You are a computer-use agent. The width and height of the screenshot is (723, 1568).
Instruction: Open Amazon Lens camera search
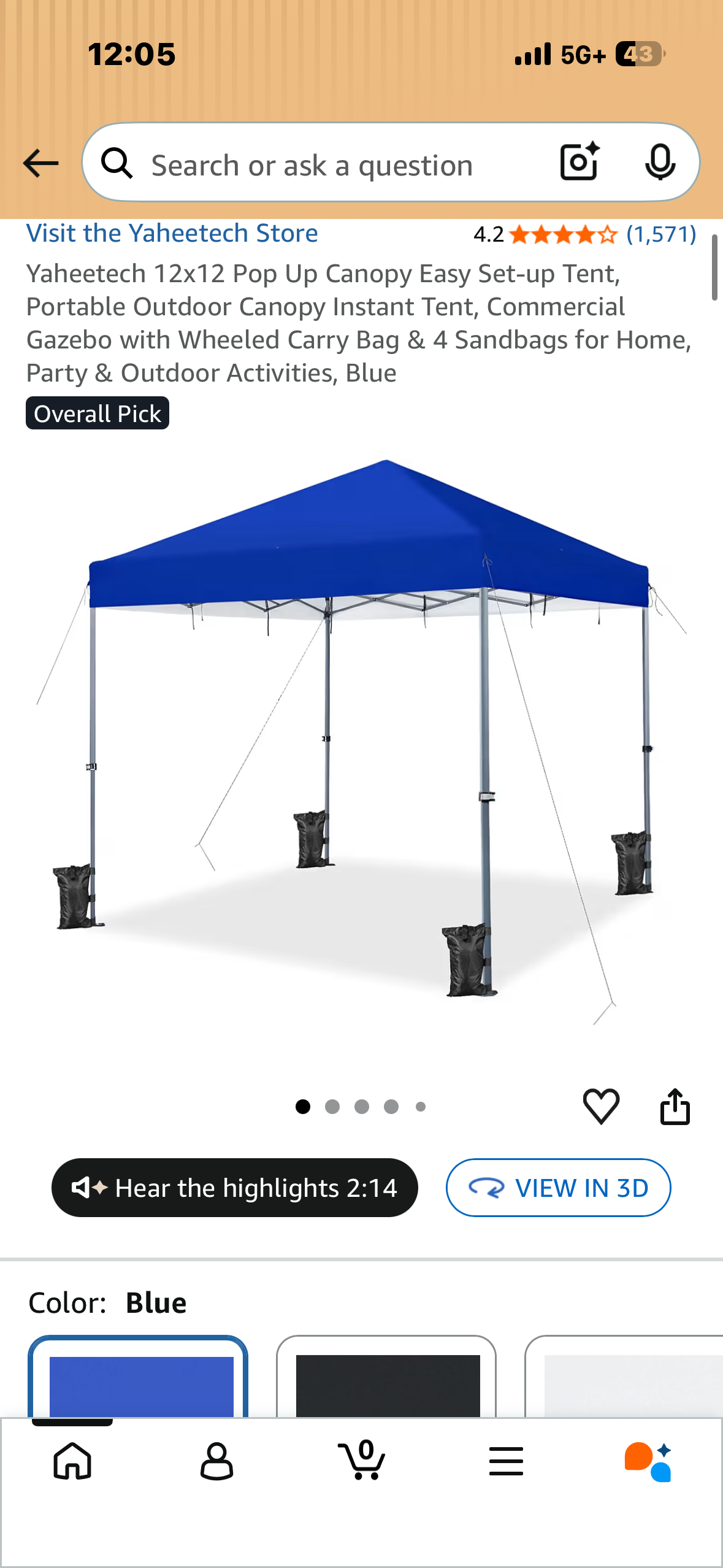579,163
